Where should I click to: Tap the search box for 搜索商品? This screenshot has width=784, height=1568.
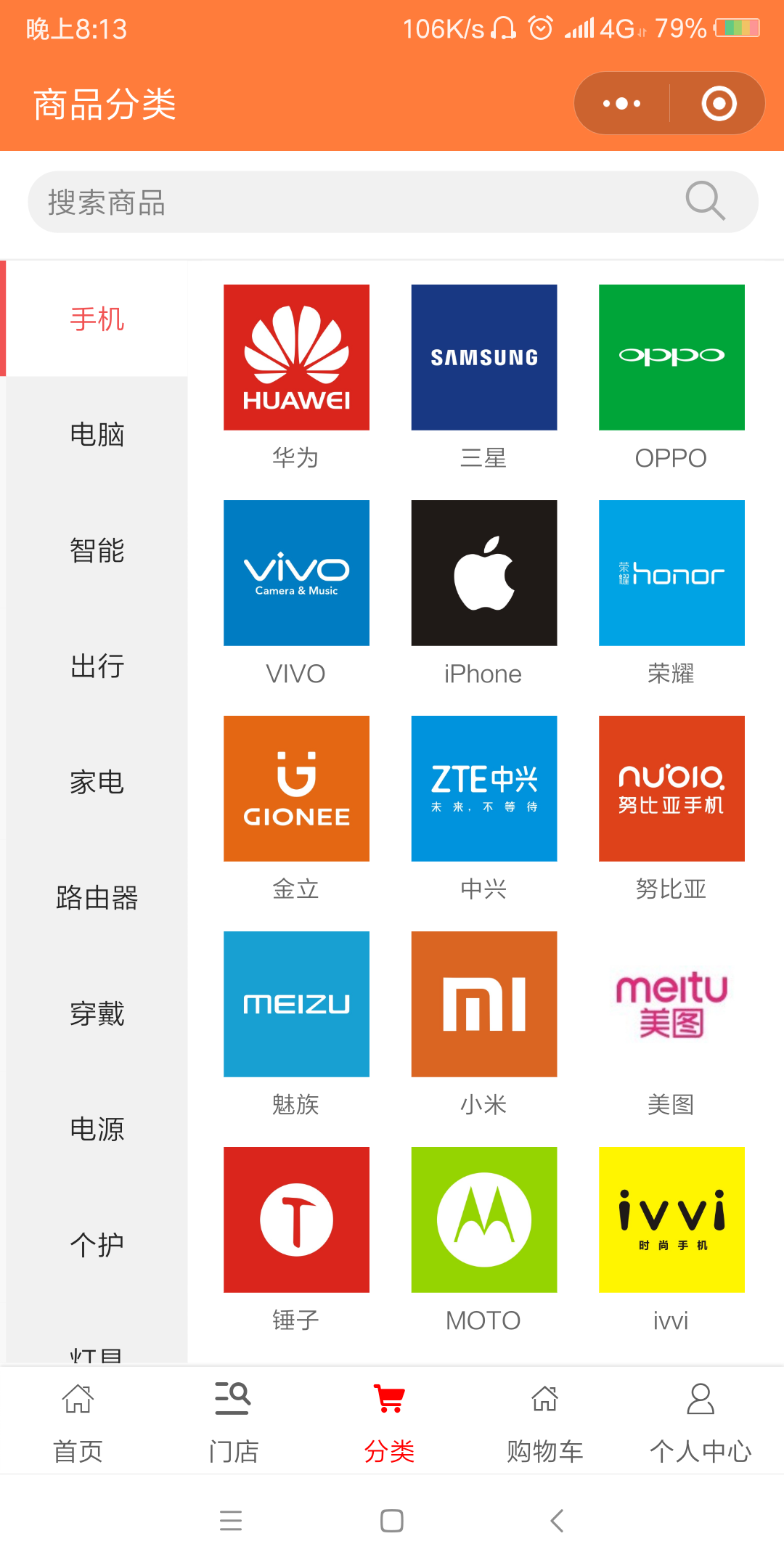point(348,202)
